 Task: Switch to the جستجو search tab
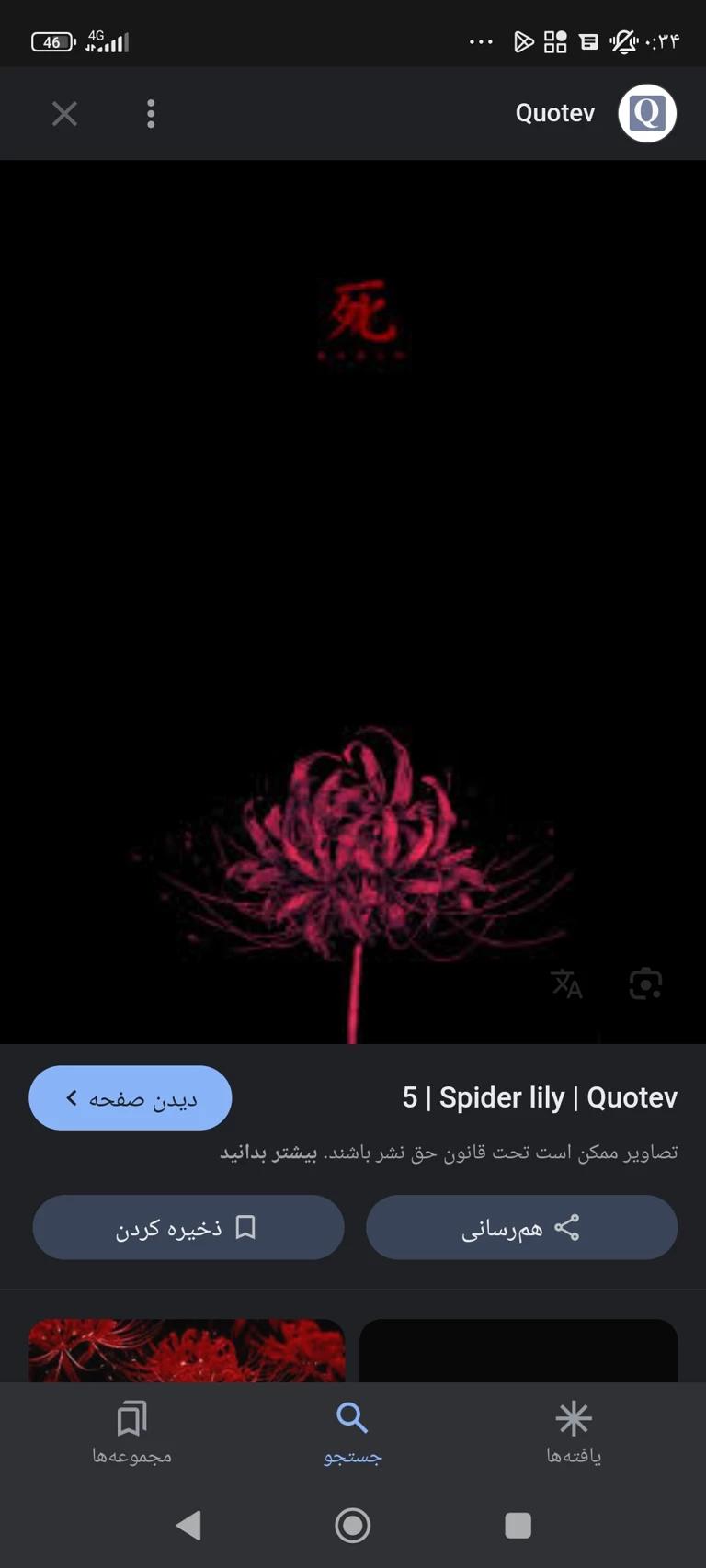(353, 1433)
